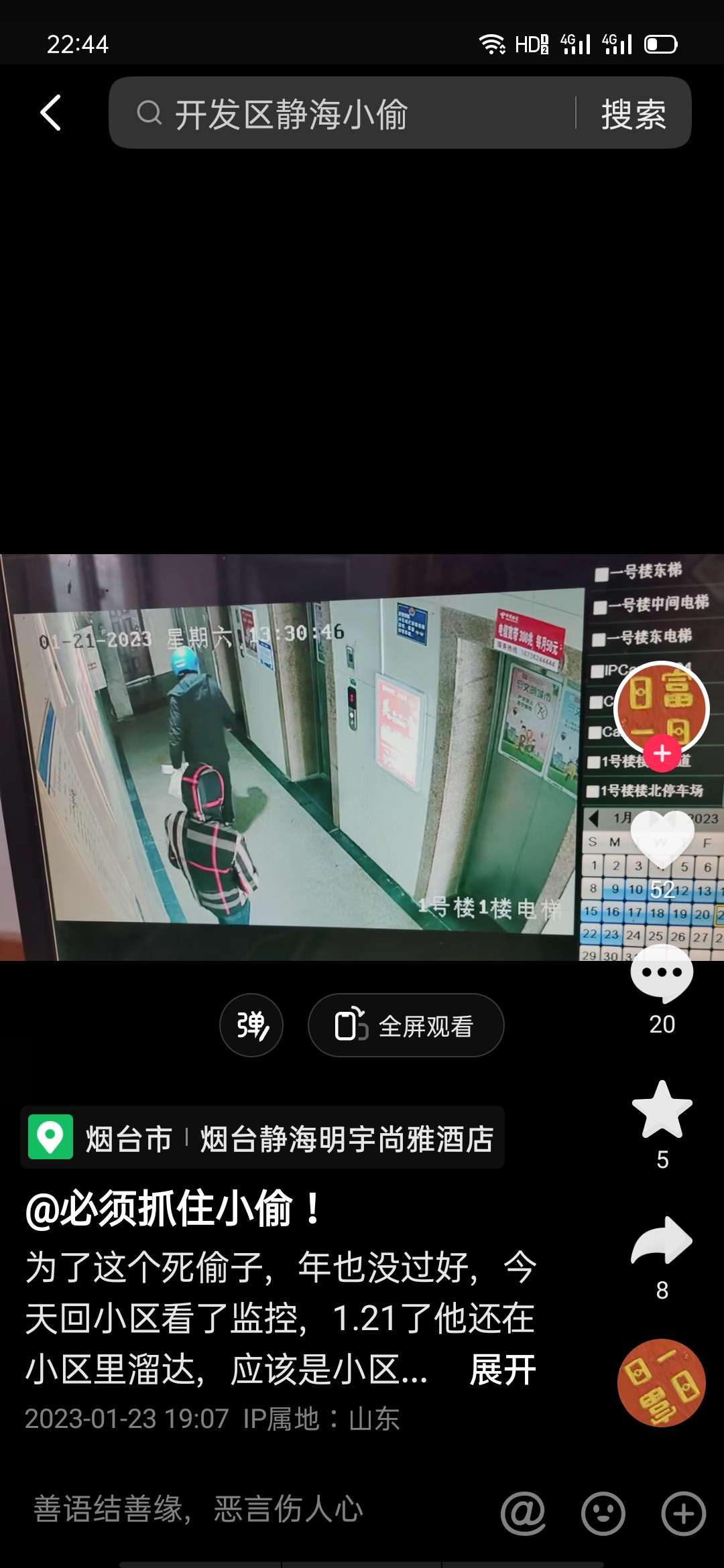724x1568 pixels.
Task: Mention someone with the @ icon
Action: [523, 1513]
